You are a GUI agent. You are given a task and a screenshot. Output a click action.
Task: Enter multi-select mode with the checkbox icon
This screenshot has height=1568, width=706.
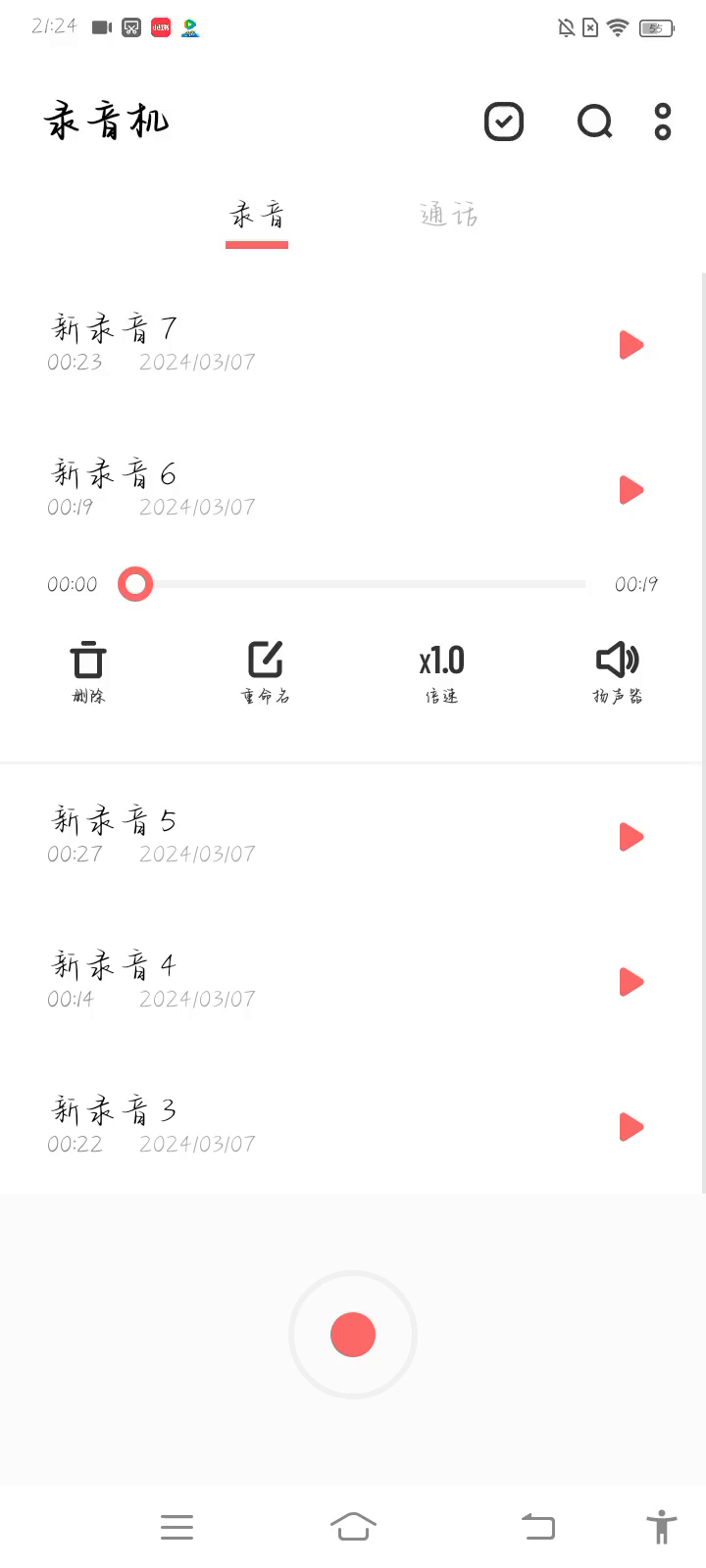click(x=504, y=122)
